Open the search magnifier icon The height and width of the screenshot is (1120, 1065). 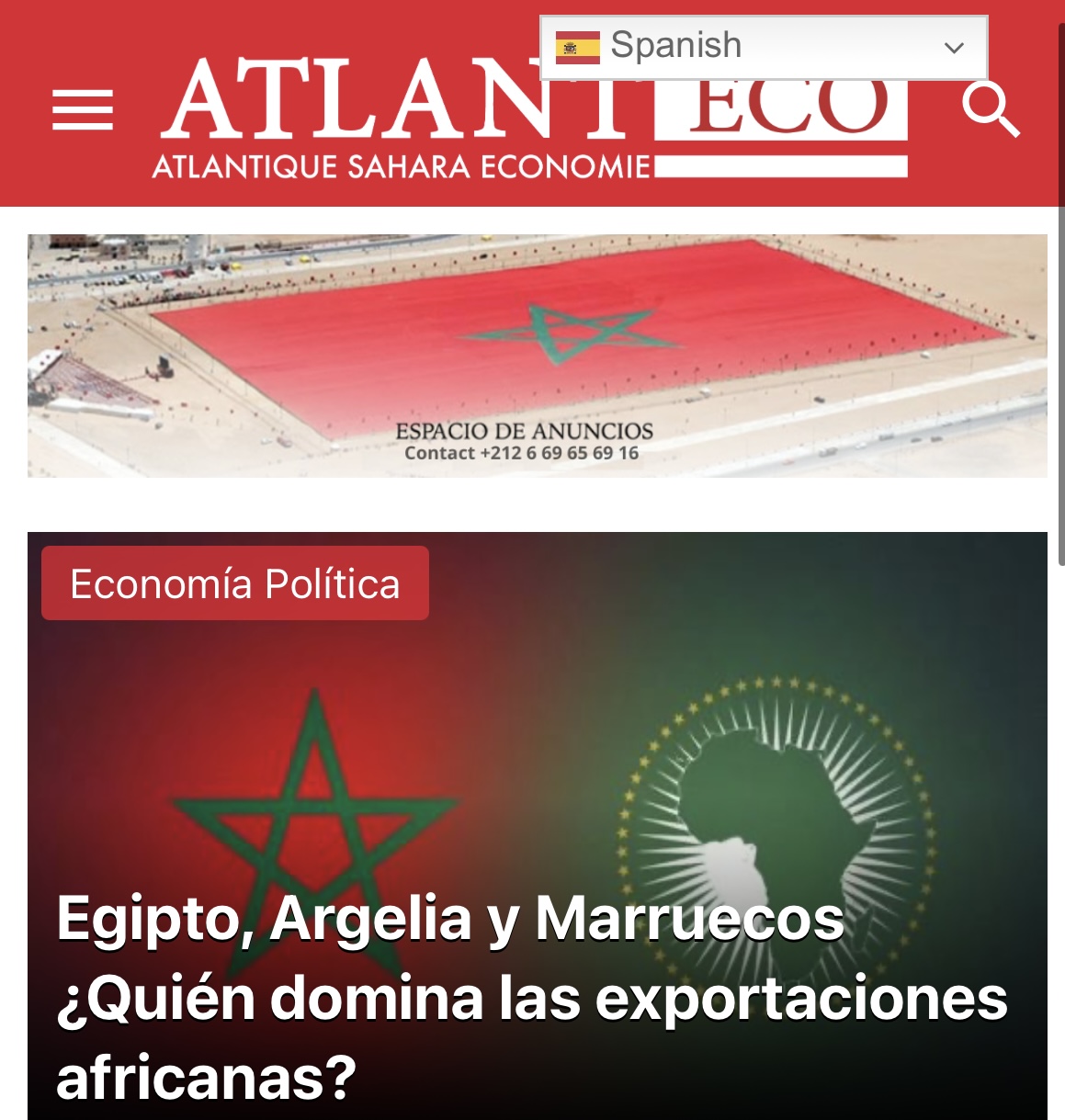[x=991, y=109]
